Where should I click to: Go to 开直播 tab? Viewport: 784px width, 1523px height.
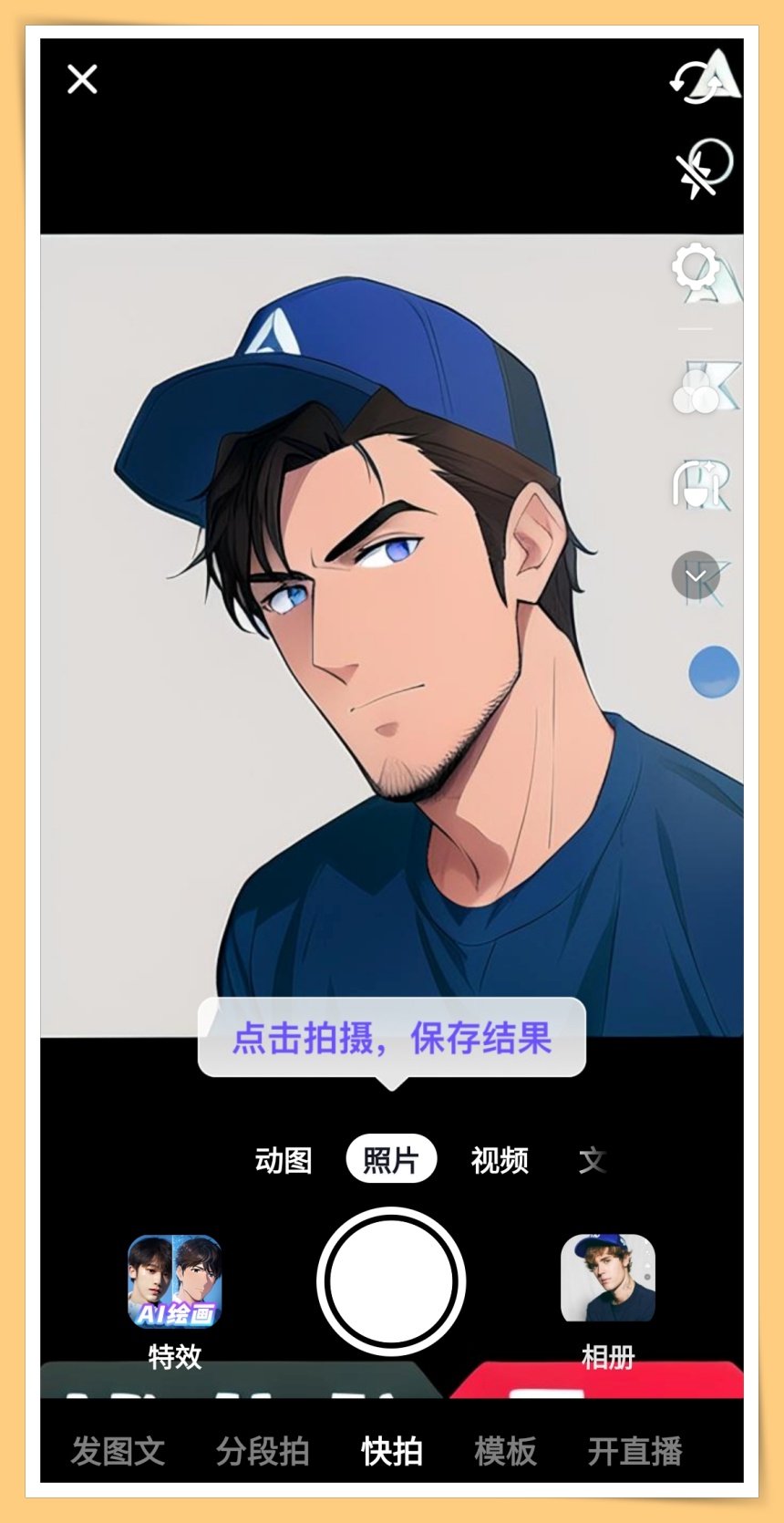(x=634, y=1451)
